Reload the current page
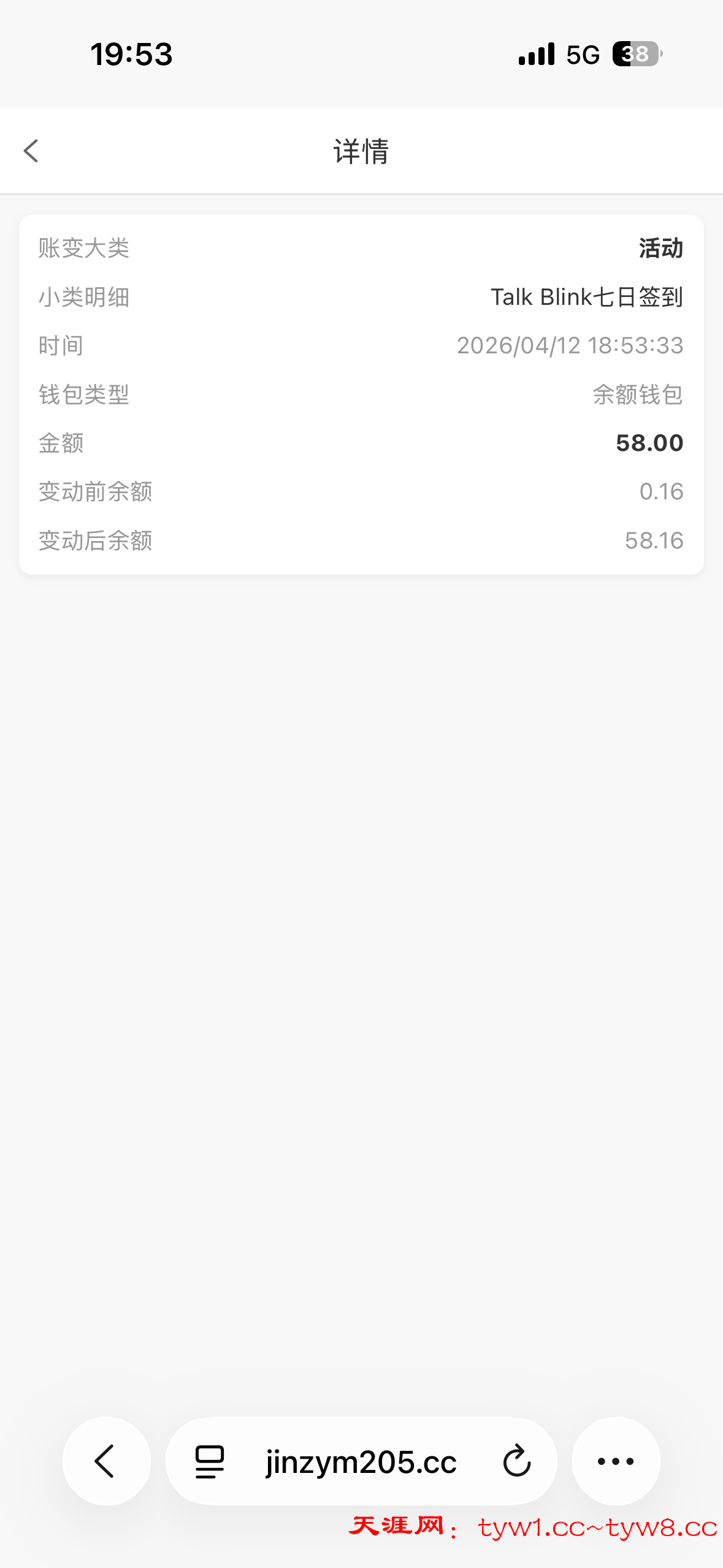The width and height of the screenshot is (723, 1568). point(516,1461)
